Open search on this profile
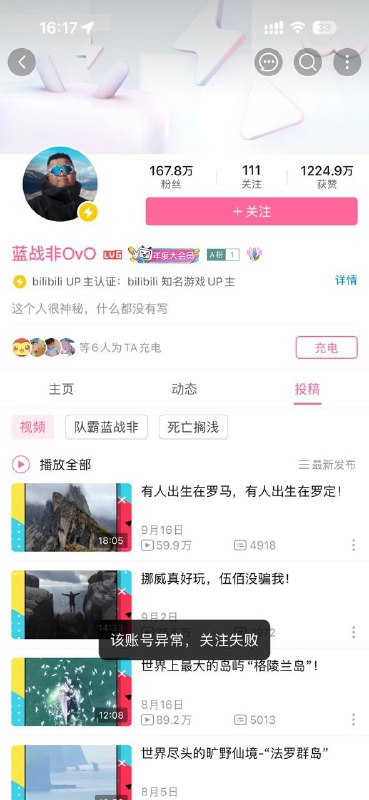 click(308, 62)
